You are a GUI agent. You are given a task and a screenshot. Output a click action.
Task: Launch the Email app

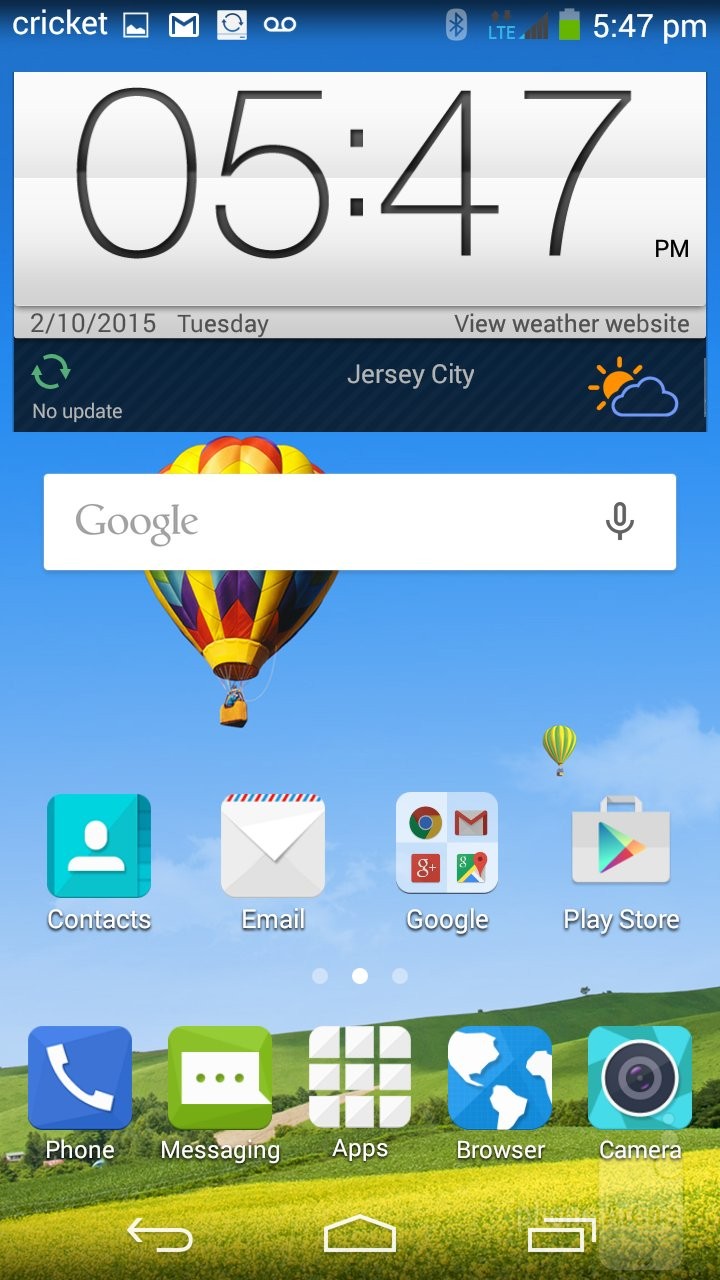coord(273,846)
